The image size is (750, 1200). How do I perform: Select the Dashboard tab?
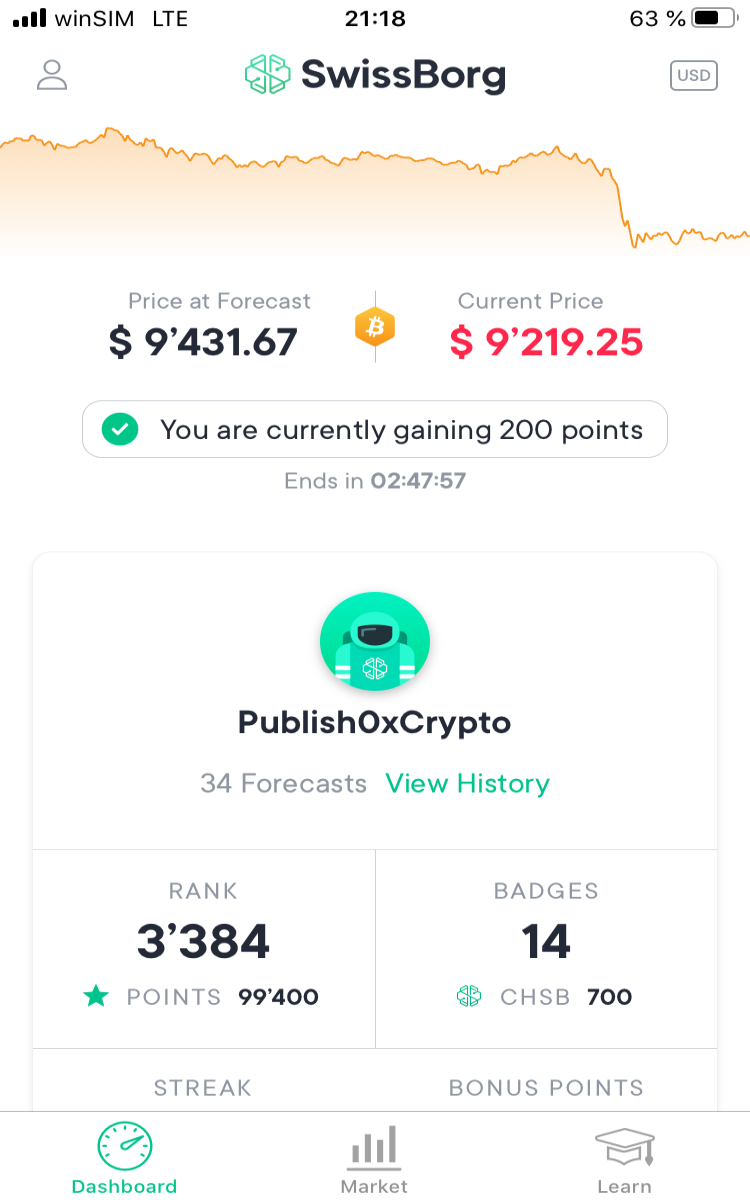(125, 1158)
